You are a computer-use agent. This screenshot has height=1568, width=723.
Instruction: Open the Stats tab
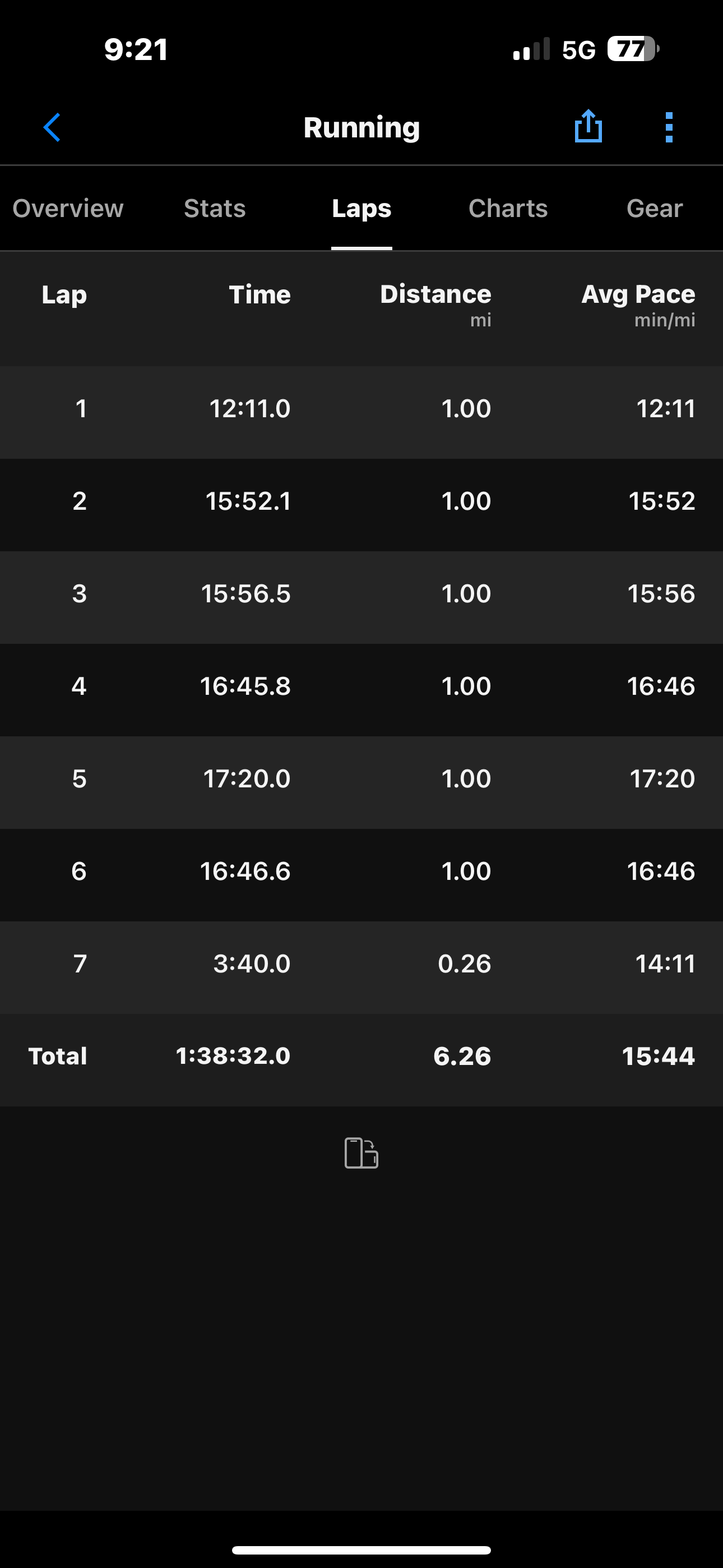(215, 208)
